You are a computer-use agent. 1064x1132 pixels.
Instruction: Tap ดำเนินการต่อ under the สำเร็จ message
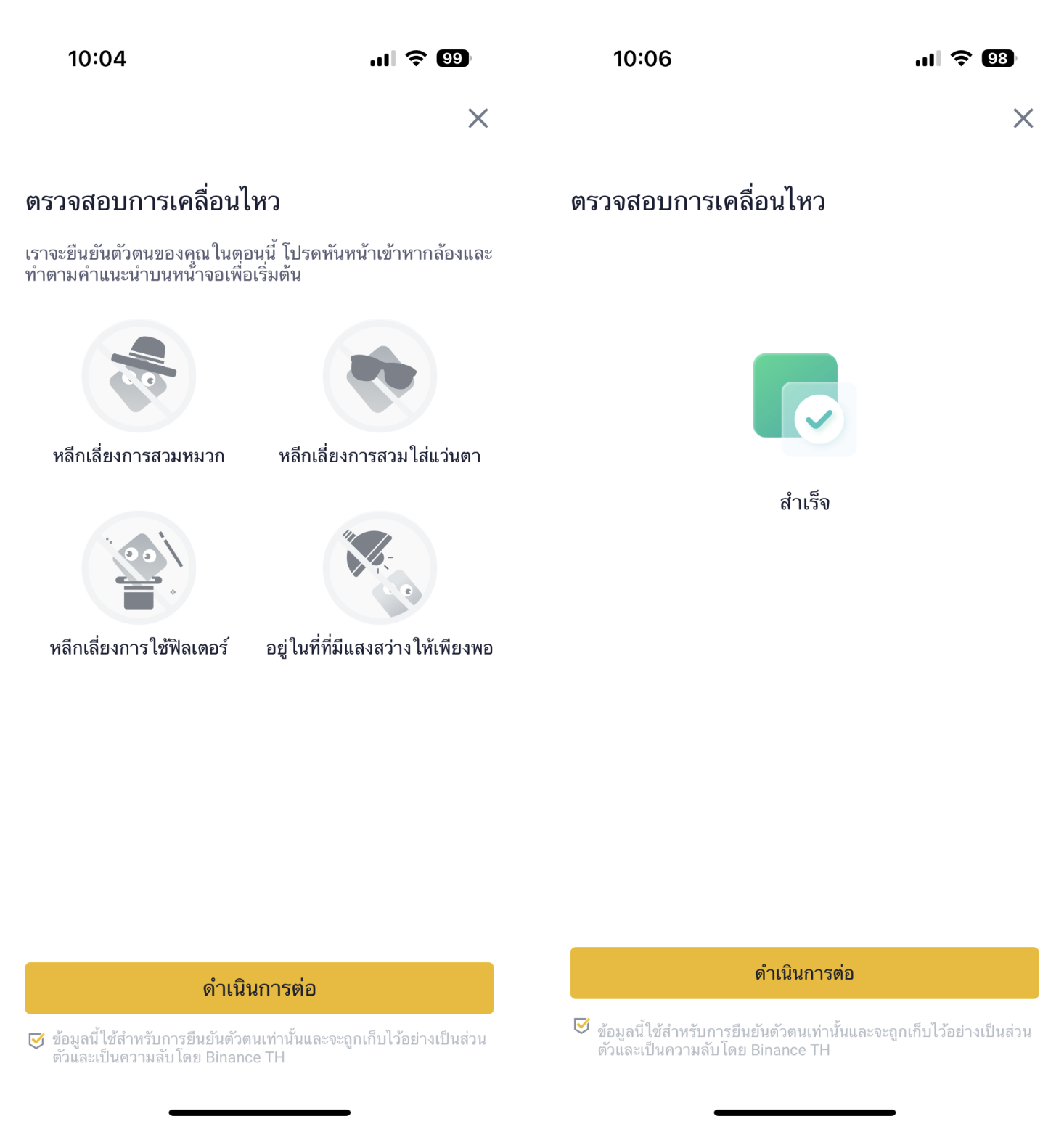[x=804, y=972]
